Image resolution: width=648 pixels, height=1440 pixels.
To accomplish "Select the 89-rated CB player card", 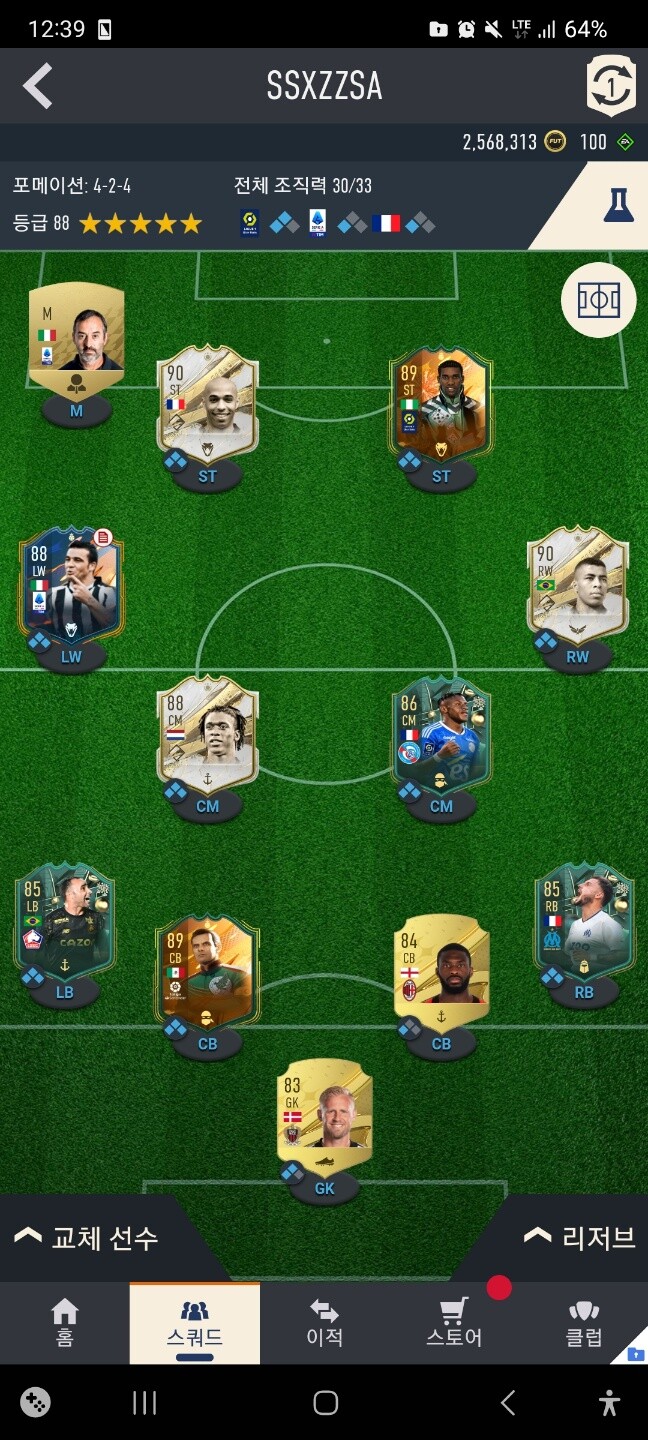I will tap(207, 973).
